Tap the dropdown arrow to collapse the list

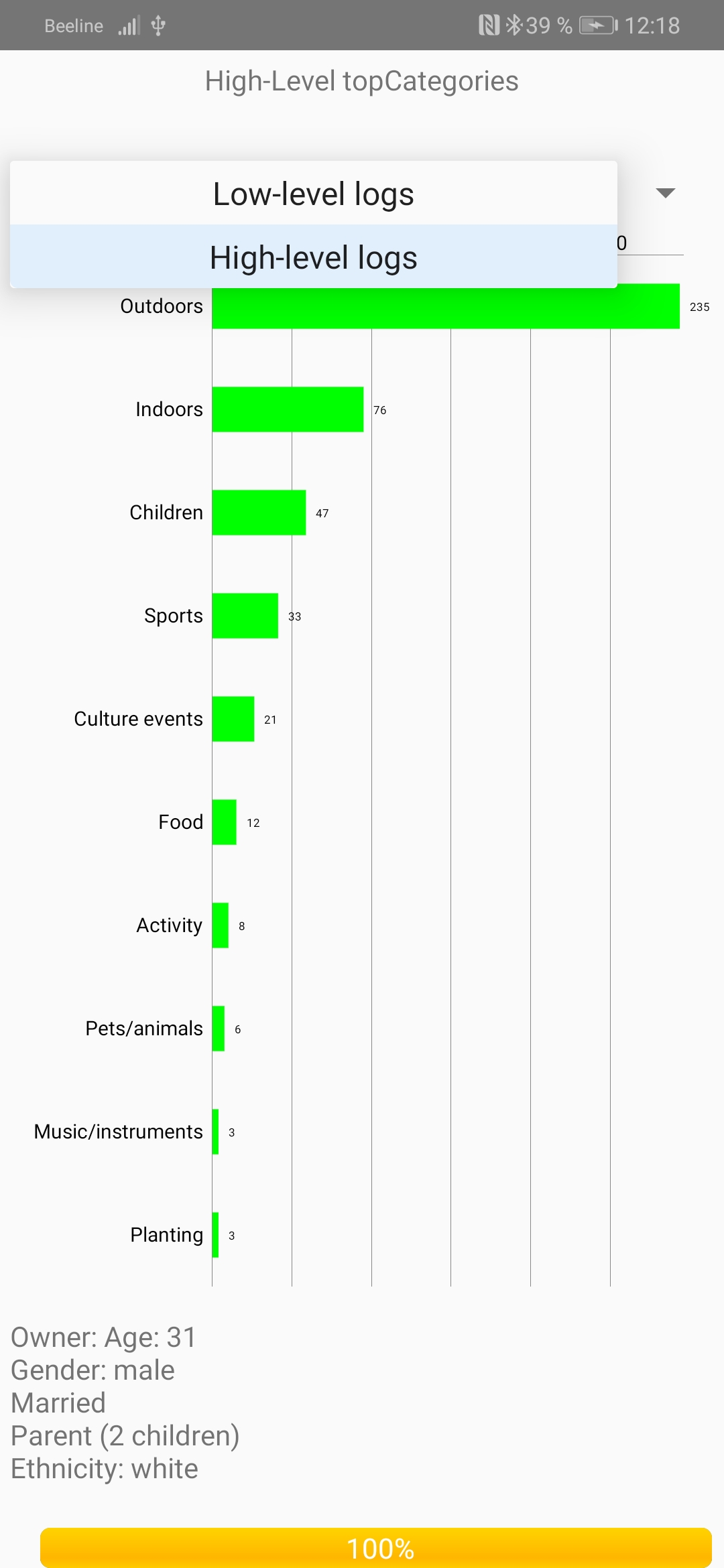pos(665,194)
